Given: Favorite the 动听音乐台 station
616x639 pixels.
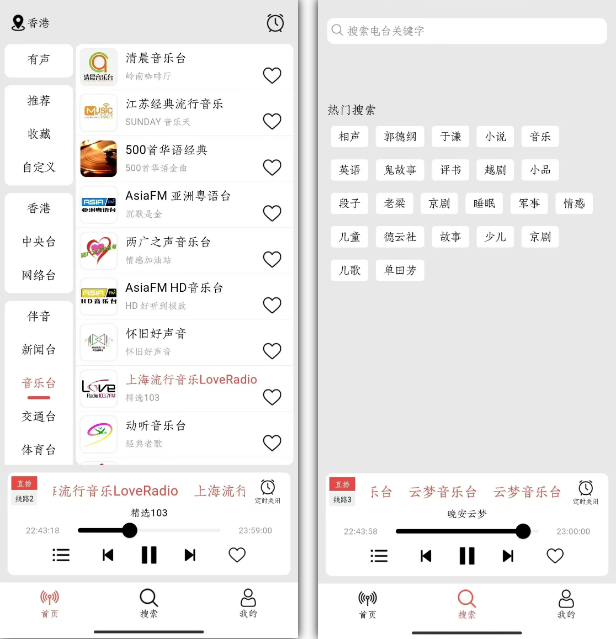Looking at the screenshot, I should pyautogui.click(x=271, y=443).
